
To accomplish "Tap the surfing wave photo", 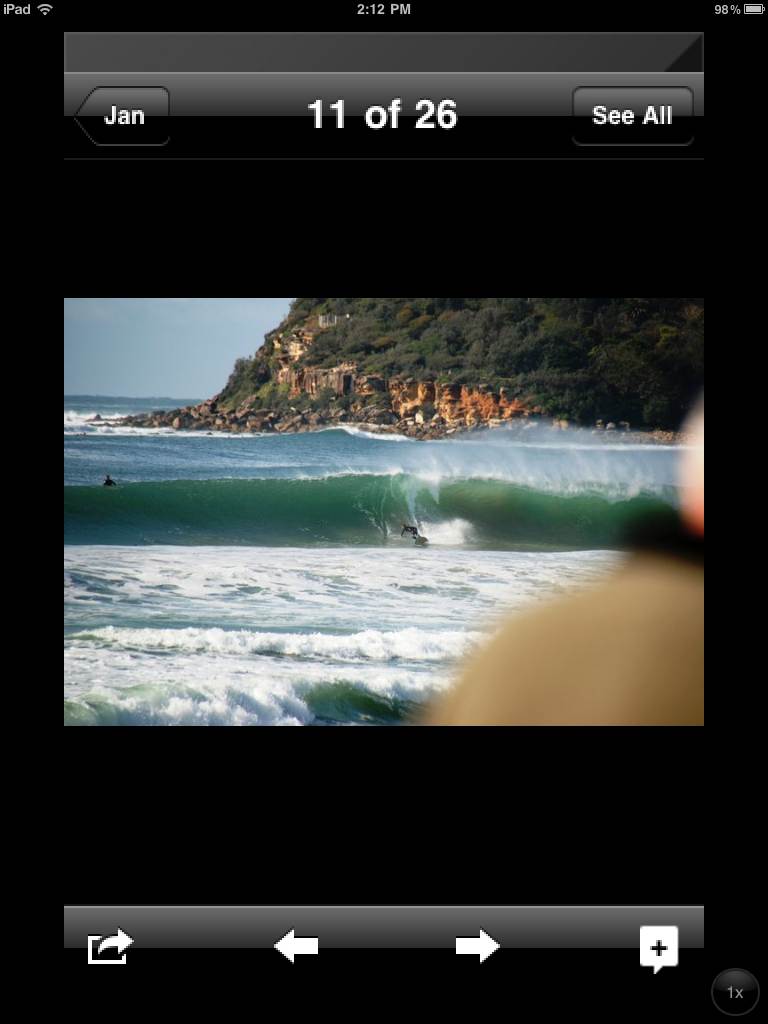I will [x=383, y=511].
